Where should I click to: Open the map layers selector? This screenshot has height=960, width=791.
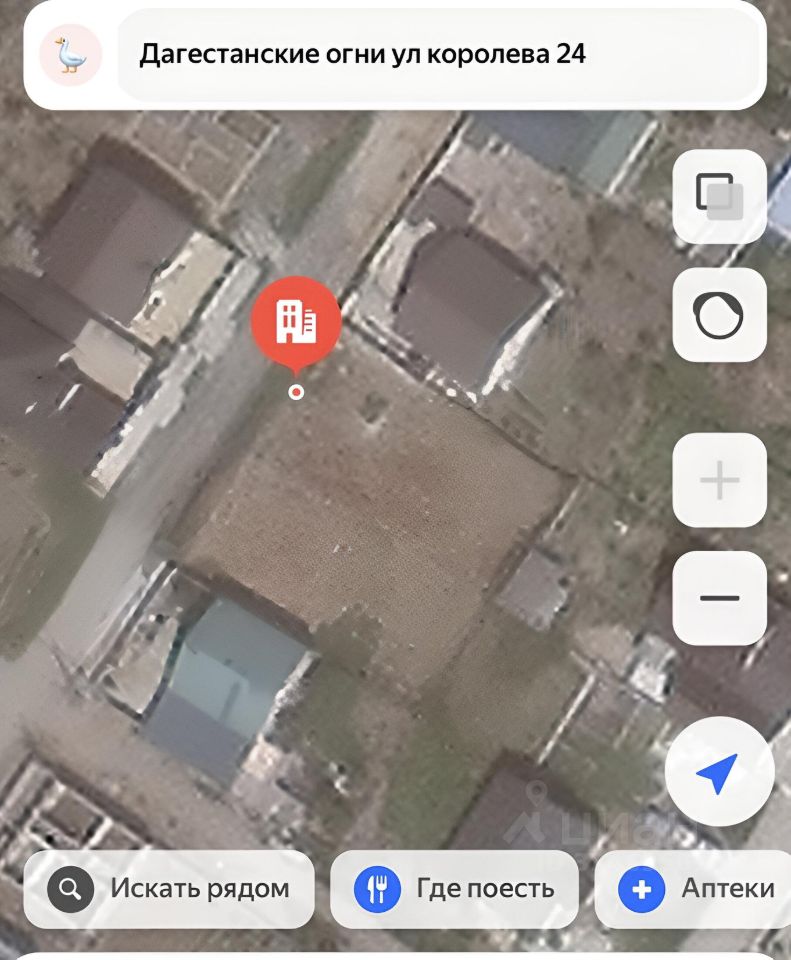tap(719, 196)
